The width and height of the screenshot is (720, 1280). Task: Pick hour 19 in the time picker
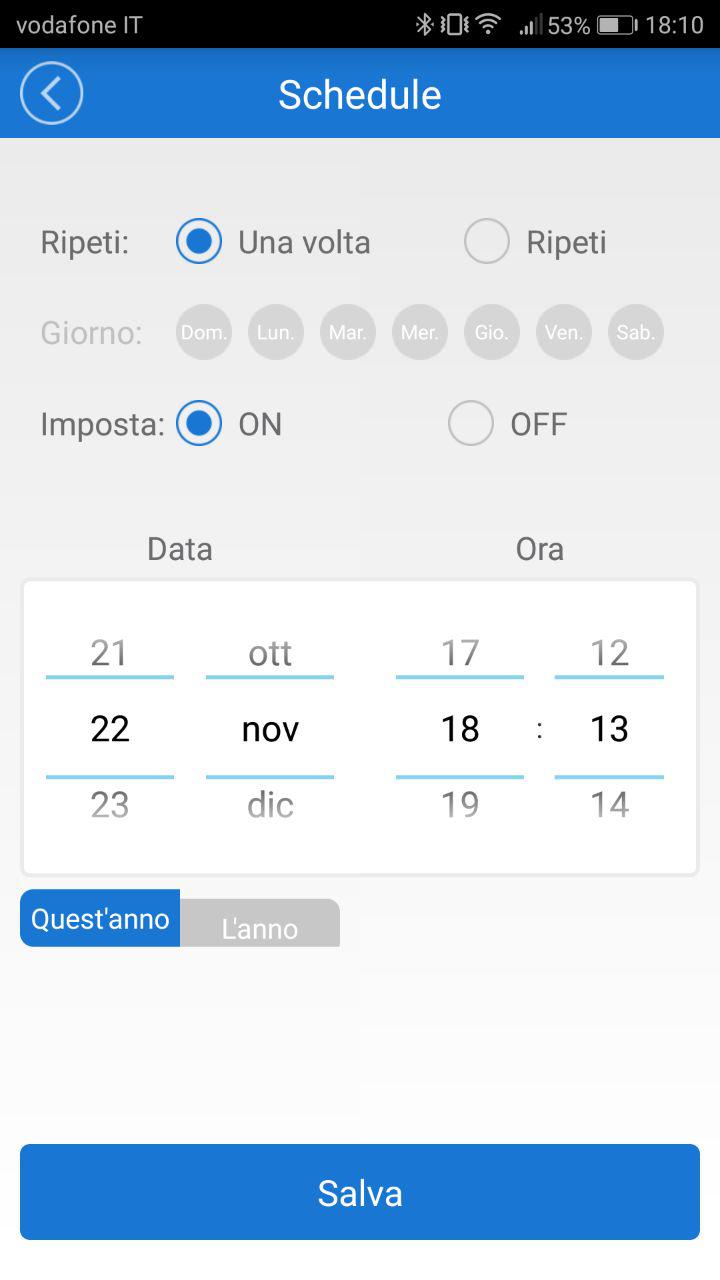tap(460, 804)
